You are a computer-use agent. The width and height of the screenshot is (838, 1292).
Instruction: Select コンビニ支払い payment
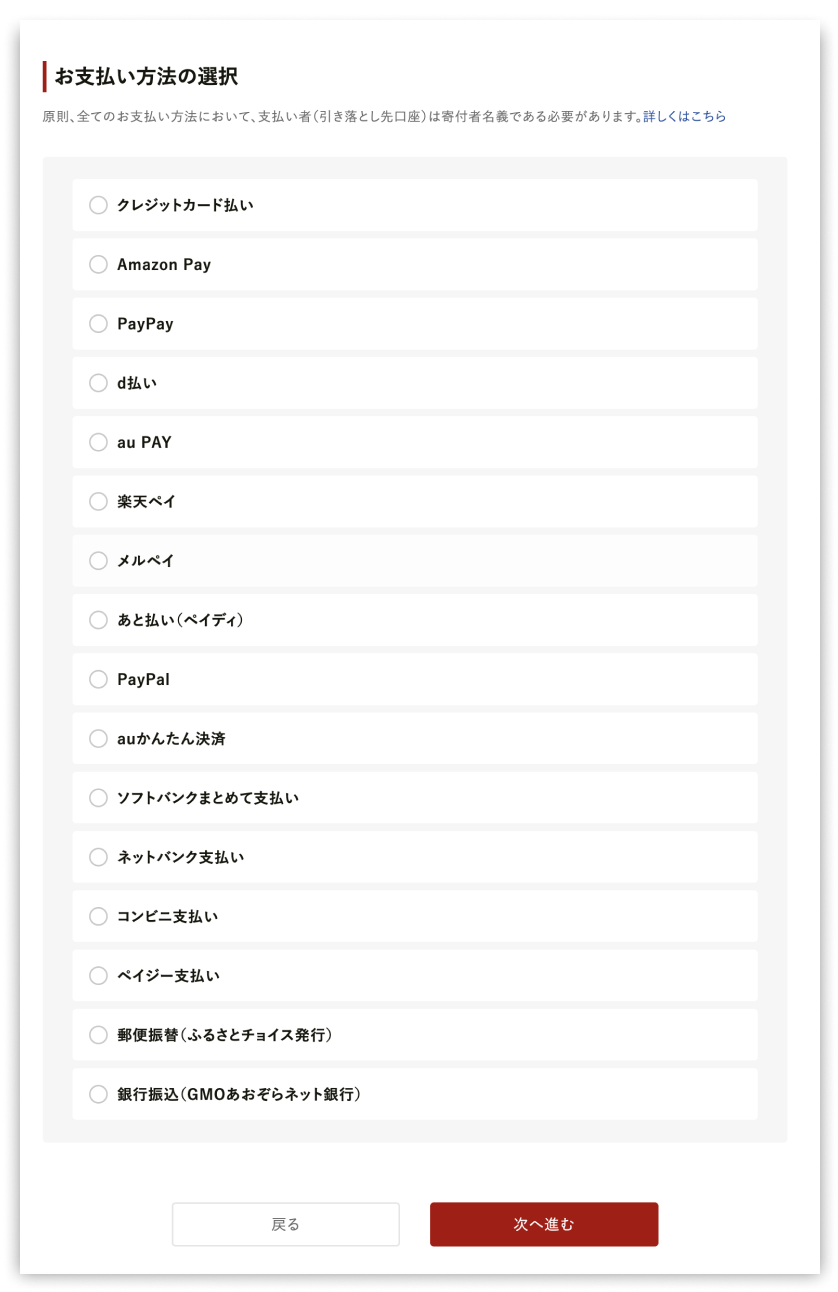click(x=98, y=916)
